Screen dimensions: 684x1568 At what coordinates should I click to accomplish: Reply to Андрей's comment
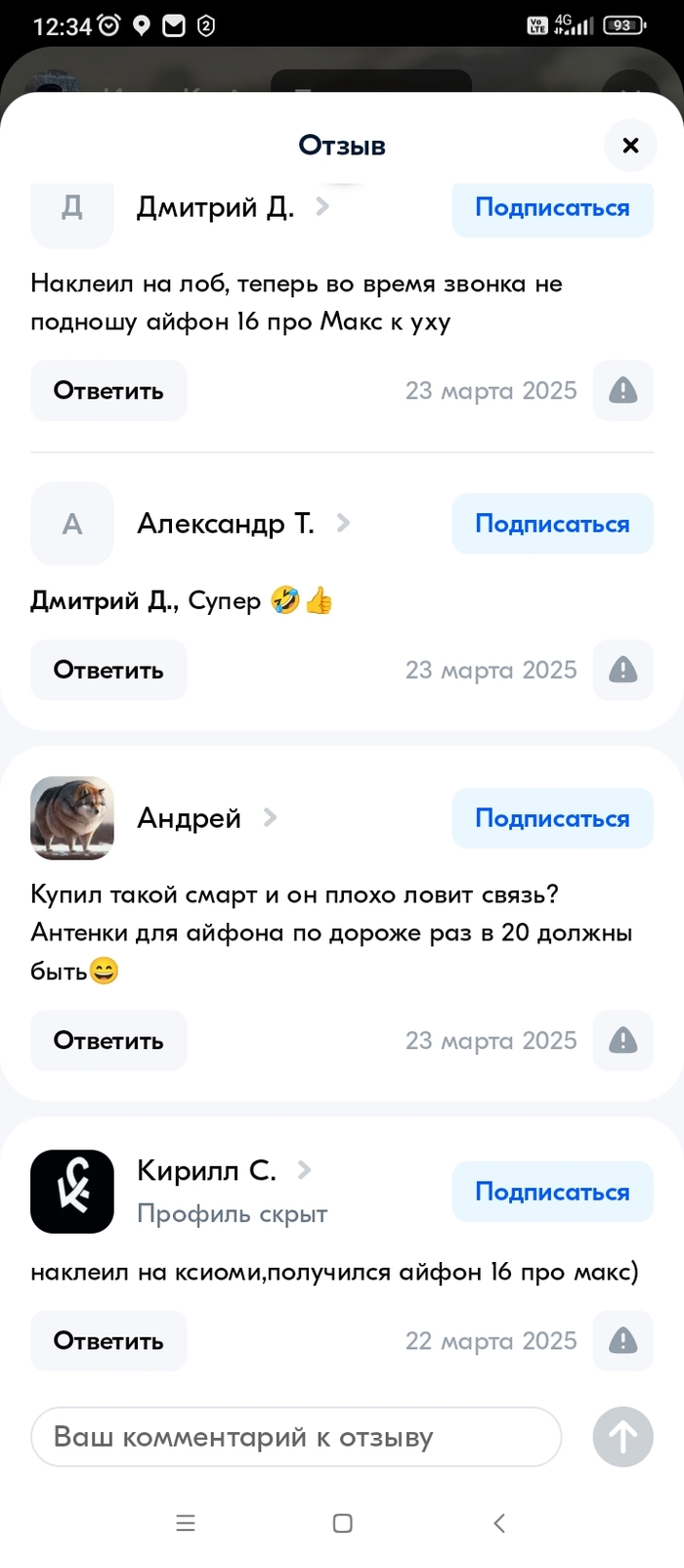tap(108, 1041)
